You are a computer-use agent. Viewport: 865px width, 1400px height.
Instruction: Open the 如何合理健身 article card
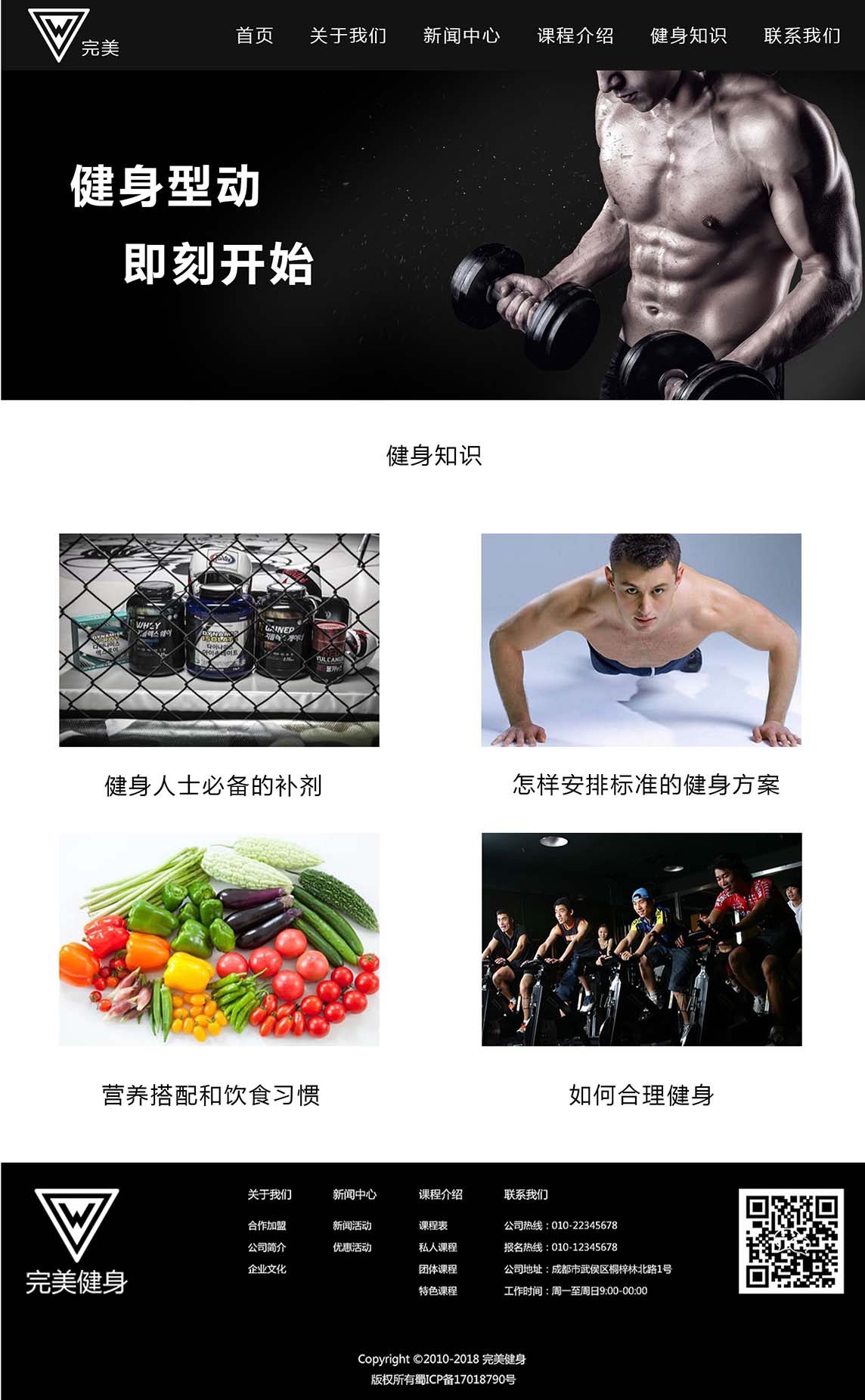pyautogui.click(x=641, y=940)
